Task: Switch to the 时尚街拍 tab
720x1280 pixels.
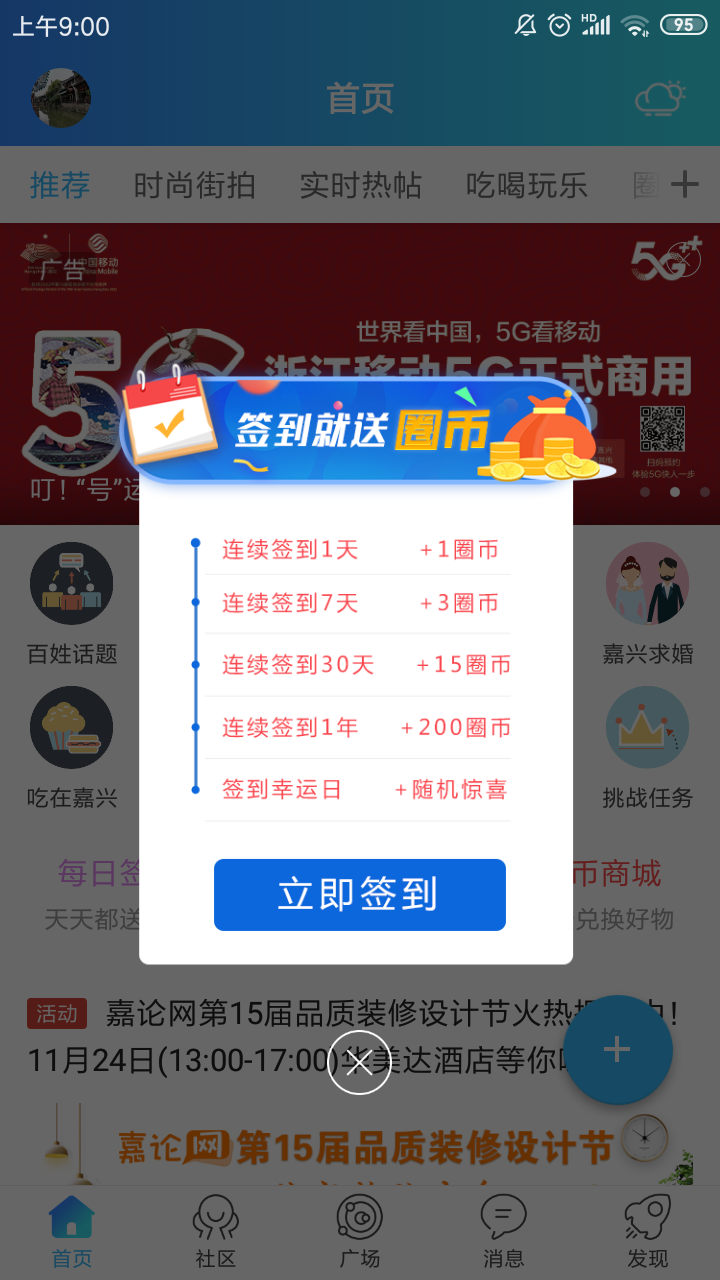Action: pyautogui.click(x=195, y=185)
